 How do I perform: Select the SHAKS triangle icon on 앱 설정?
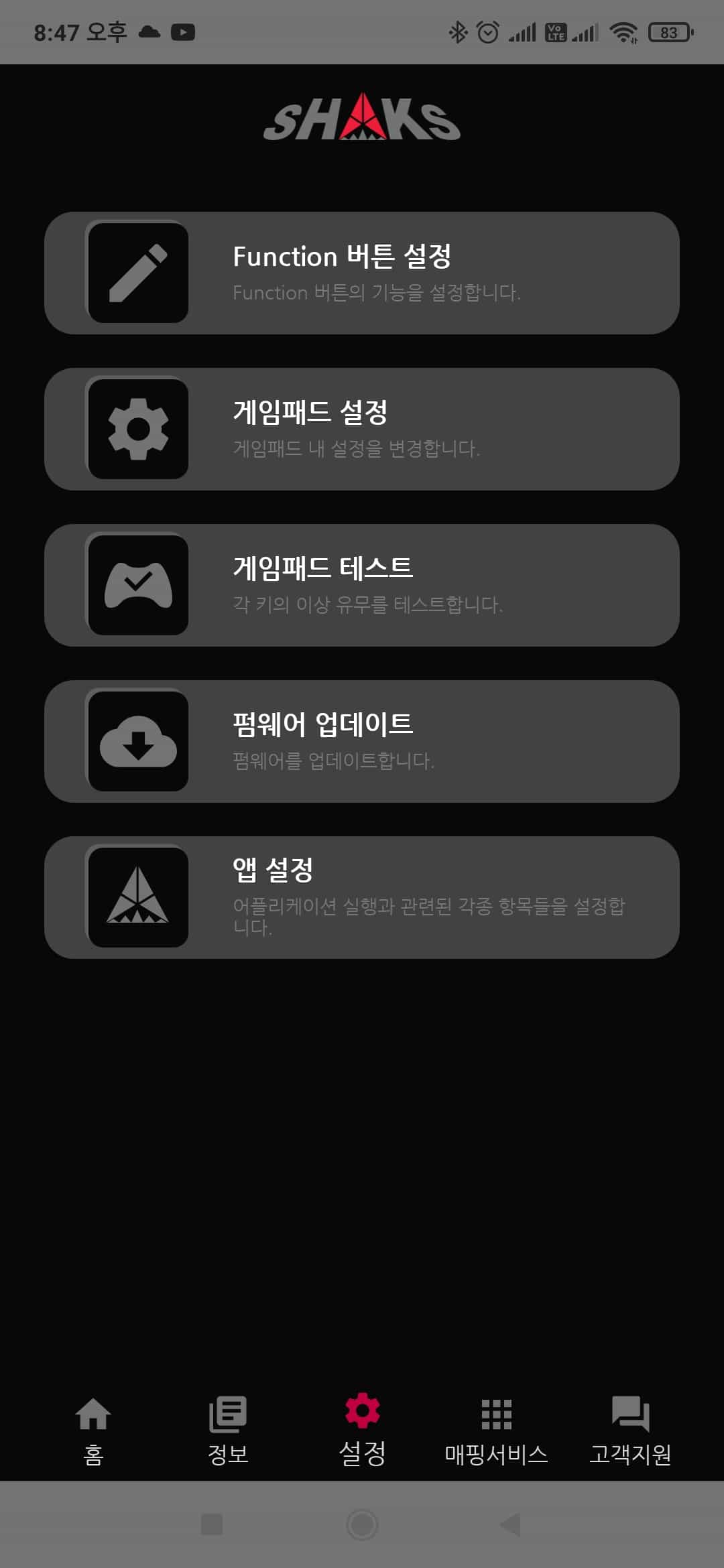pyautogui.click(x=137, y=898)
